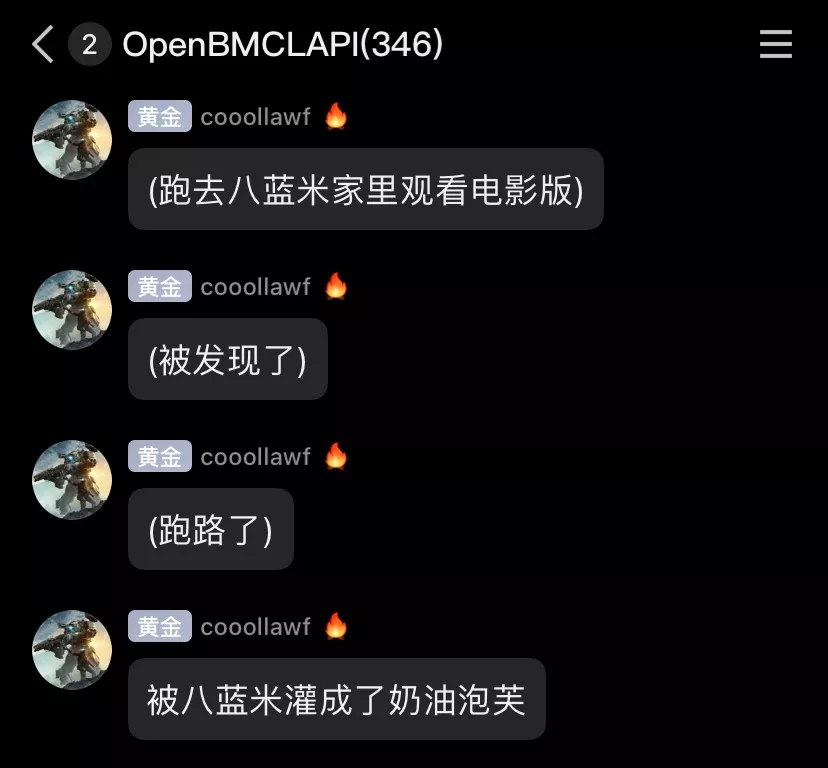828x768 pixels.
Task: View cooollawf's profile from the 跑路了 message
Action: pyautogui.click(x=72, y=480)
